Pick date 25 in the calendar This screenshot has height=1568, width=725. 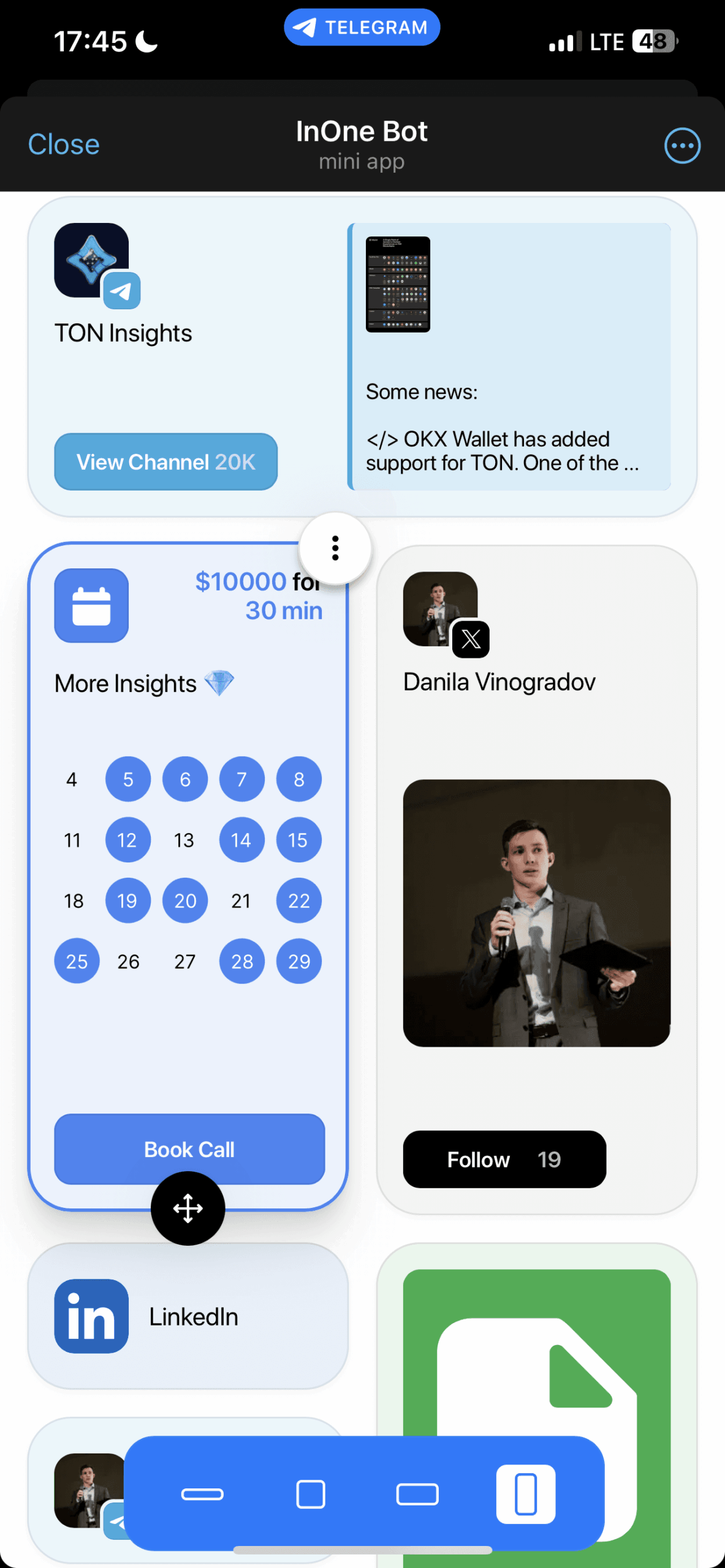click(77, 961)
